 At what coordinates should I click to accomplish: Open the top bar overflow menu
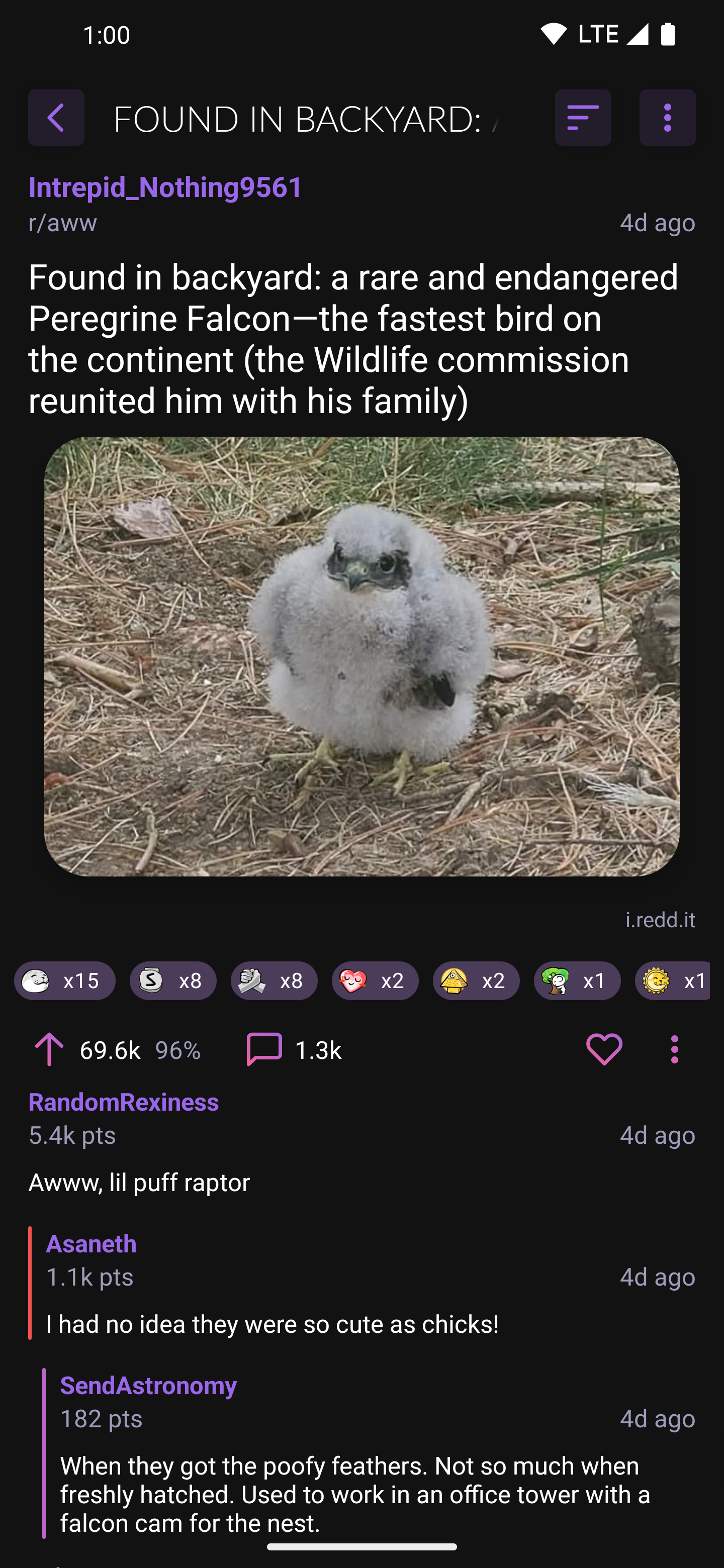tap(667, 118)
